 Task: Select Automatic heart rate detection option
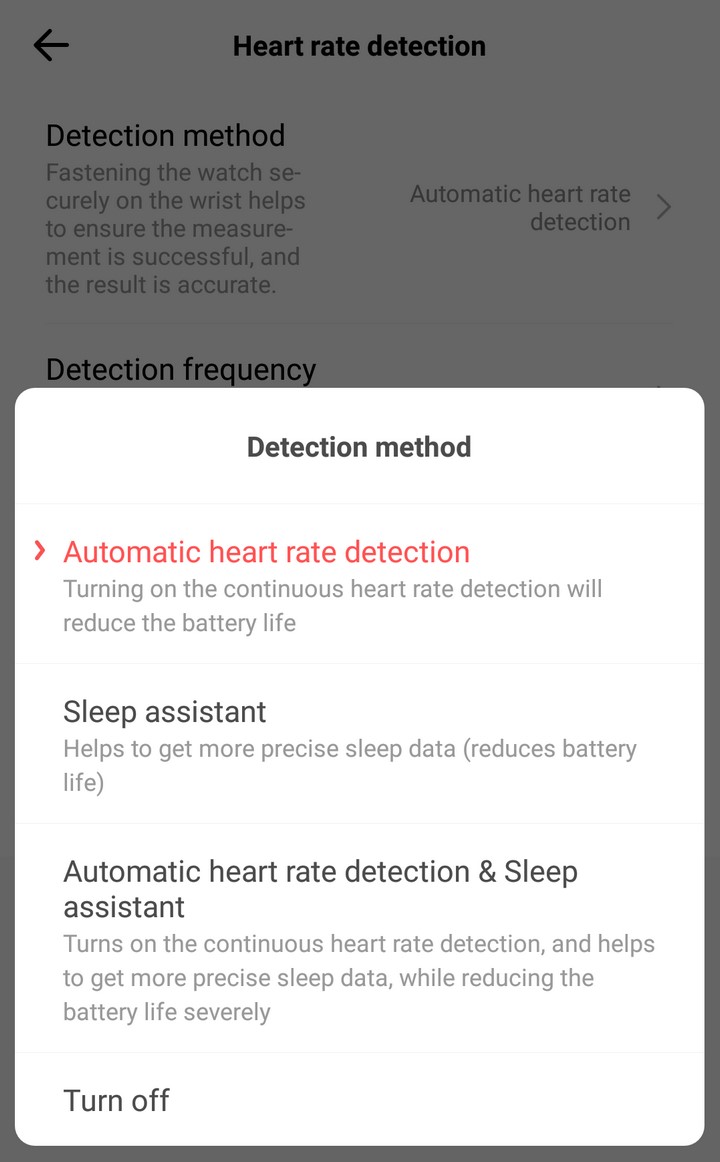pos(359,584)
